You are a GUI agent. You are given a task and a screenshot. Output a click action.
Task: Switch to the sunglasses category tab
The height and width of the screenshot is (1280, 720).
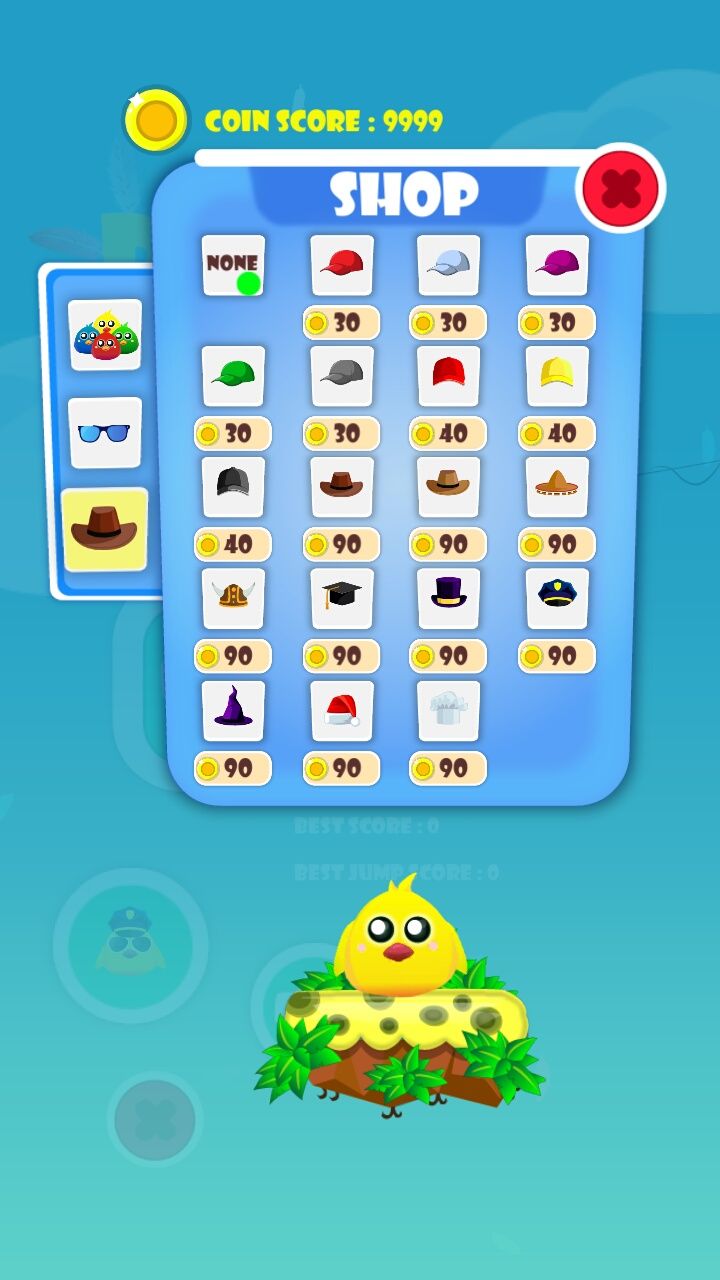coord(105,433)
